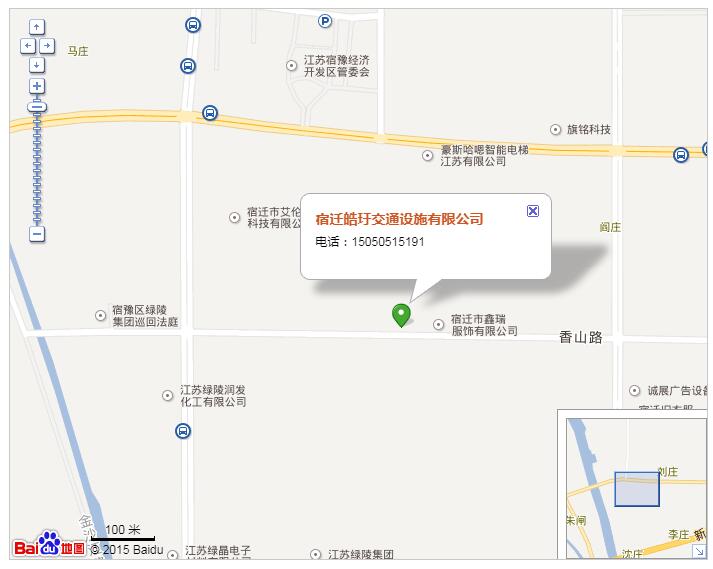Image resolution: width=713 pixels, height=569 pixels.
Task: Pan the map down with the arrow
Action: (x=37, y=65)
